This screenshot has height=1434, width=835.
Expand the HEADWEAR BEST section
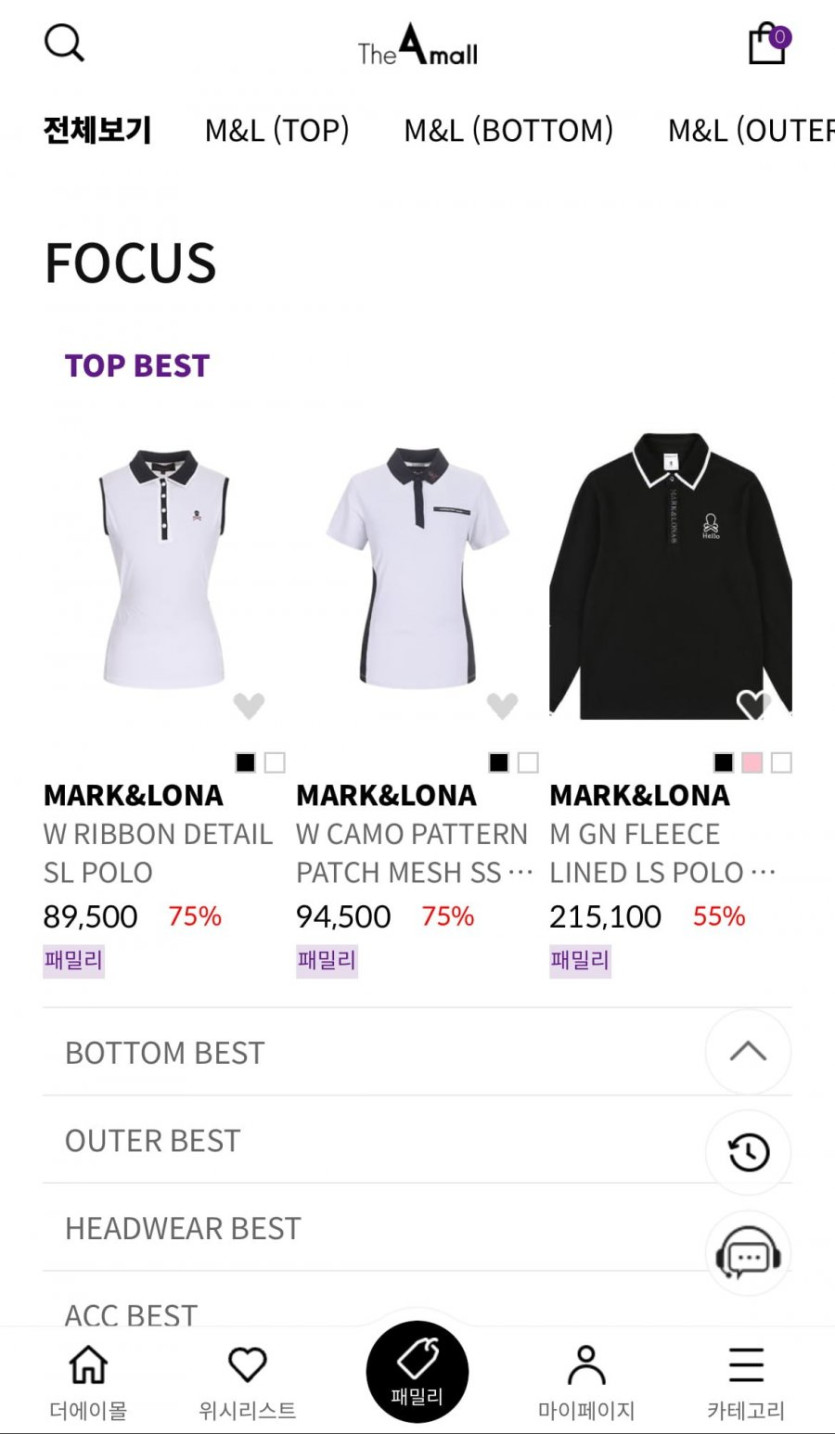[x=183, y=1229]
